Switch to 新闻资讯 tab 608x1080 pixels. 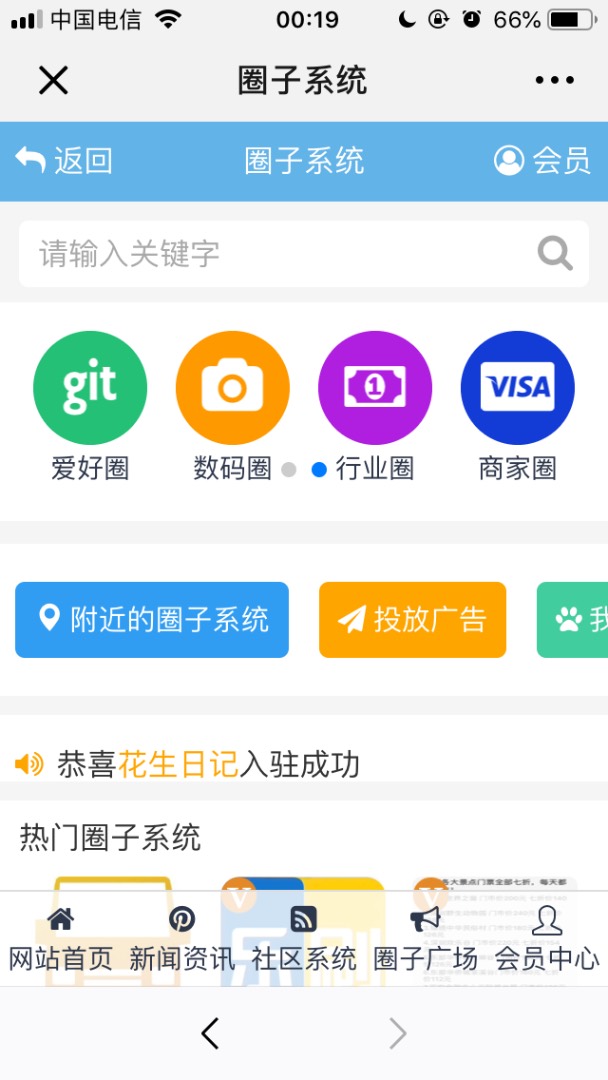coord(182,940)
